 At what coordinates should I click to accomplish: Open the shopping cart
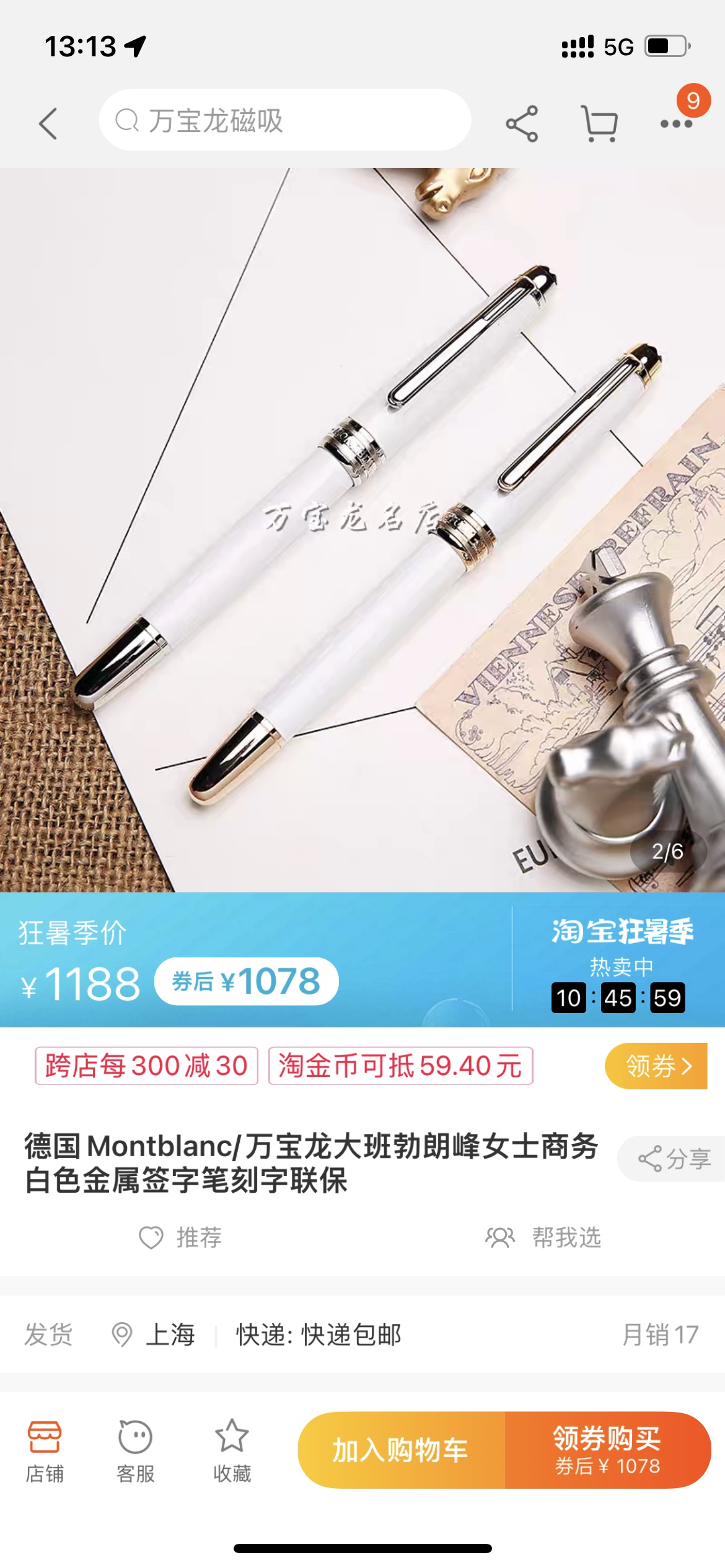(x=599, y=124)
